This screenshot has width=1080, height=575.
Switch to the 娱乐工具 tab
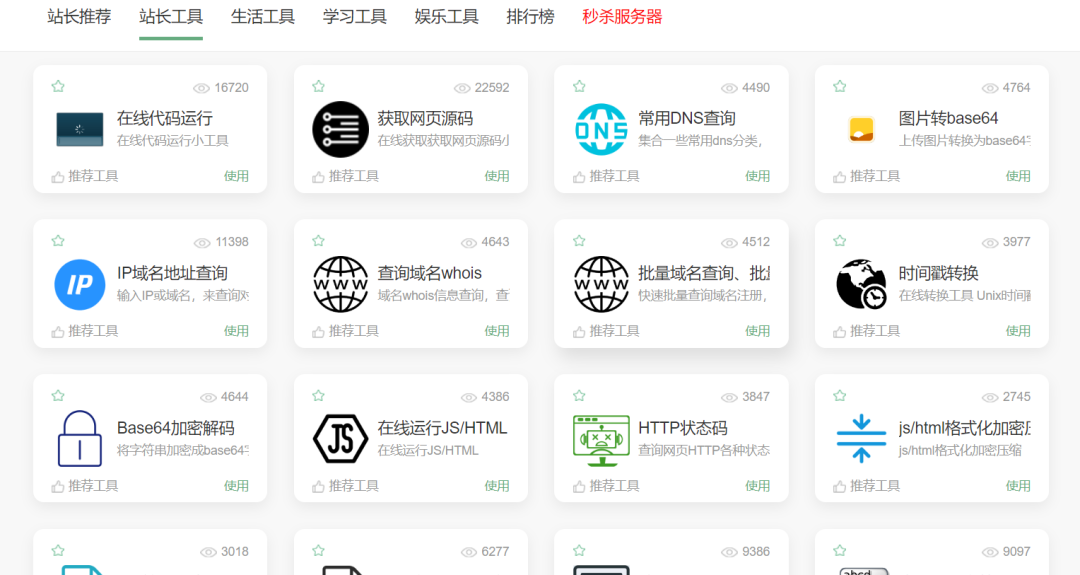click(x=446, y=17)
